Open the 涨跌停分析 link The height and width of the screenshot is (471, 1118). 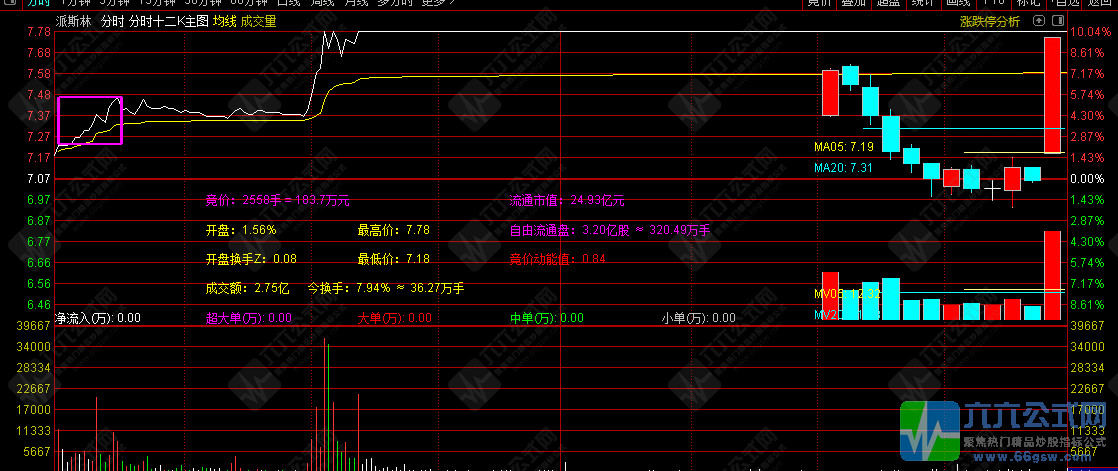(x=989, y=20)
